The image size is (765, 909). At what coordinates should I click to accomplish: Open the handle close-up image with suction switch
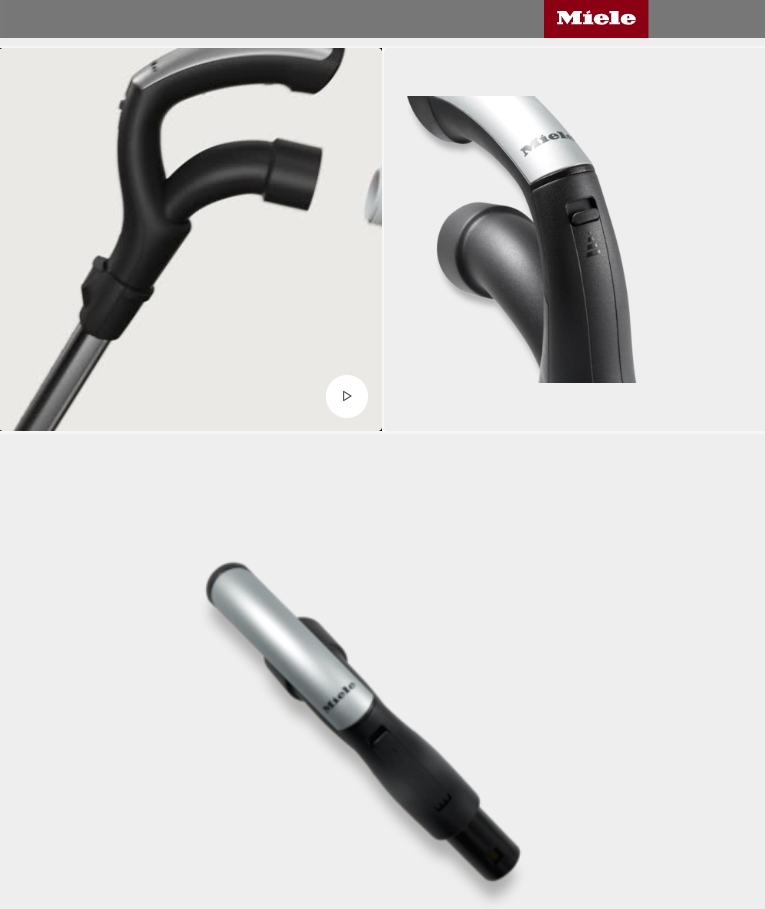click(573, 240)
